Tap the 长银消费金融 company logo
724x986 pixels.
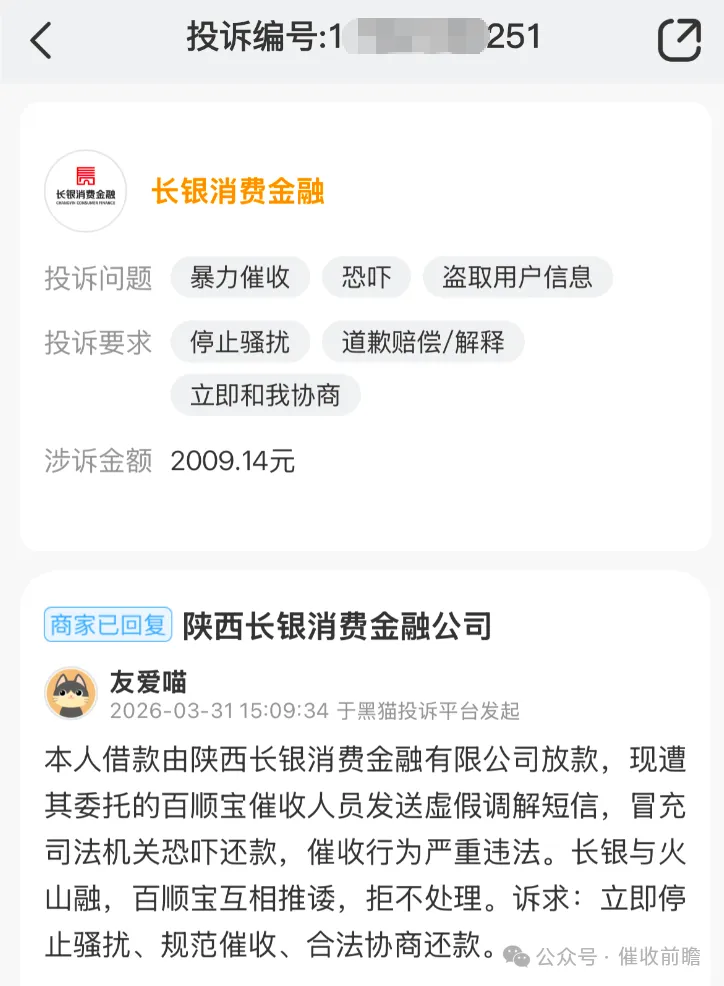click(x=86, y=191)
